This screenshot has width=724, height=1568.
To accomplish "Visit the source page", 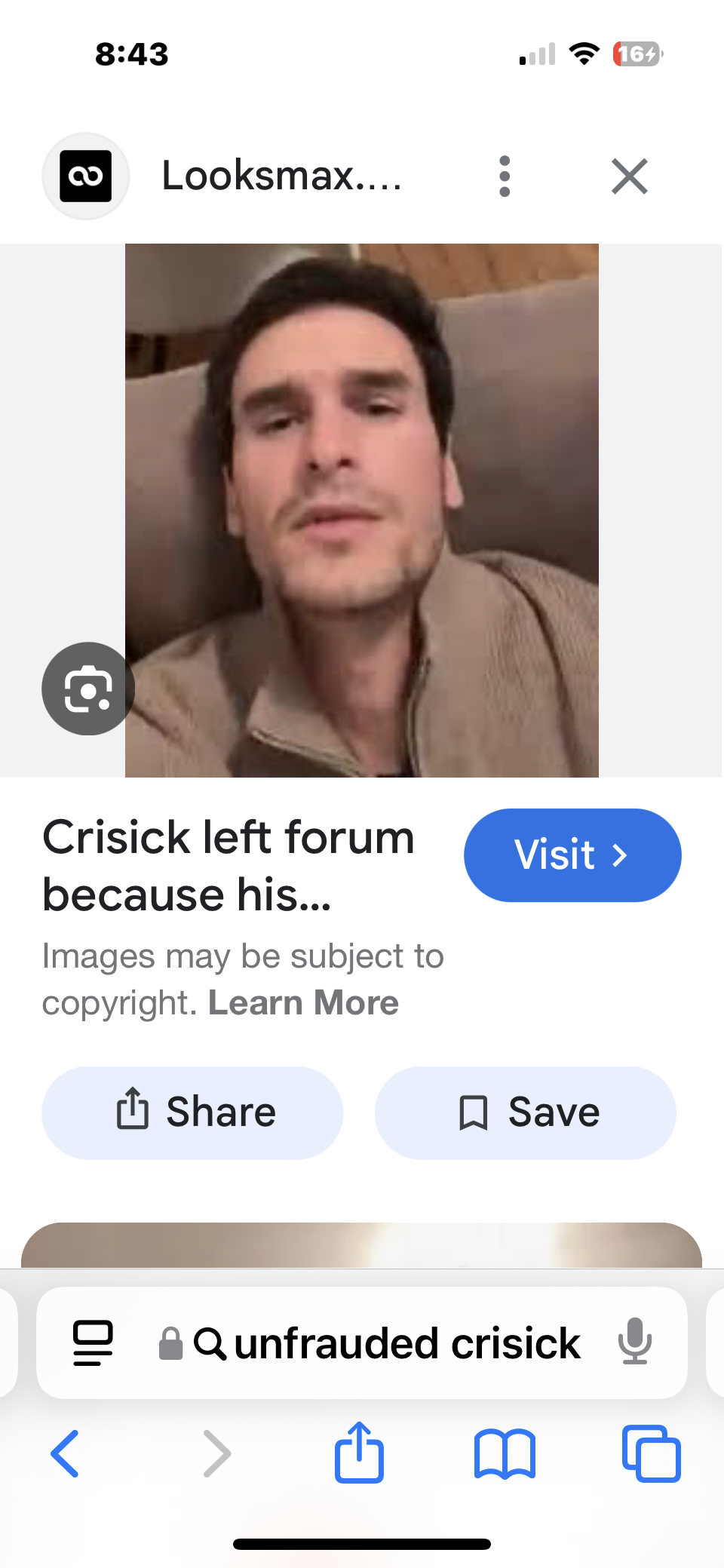I will point(572,855).
